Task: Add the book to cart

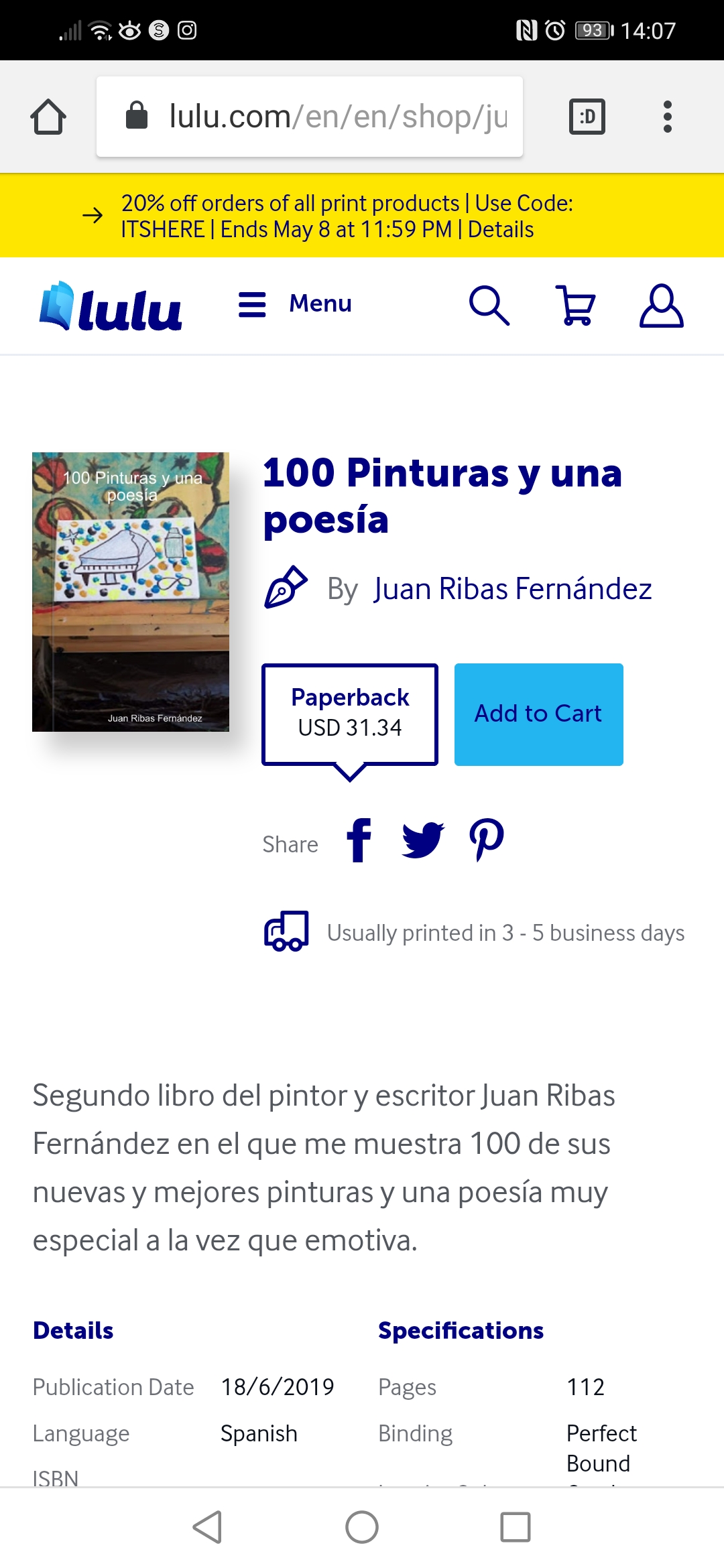Action: pyautogui.click(x=539, y=714)
